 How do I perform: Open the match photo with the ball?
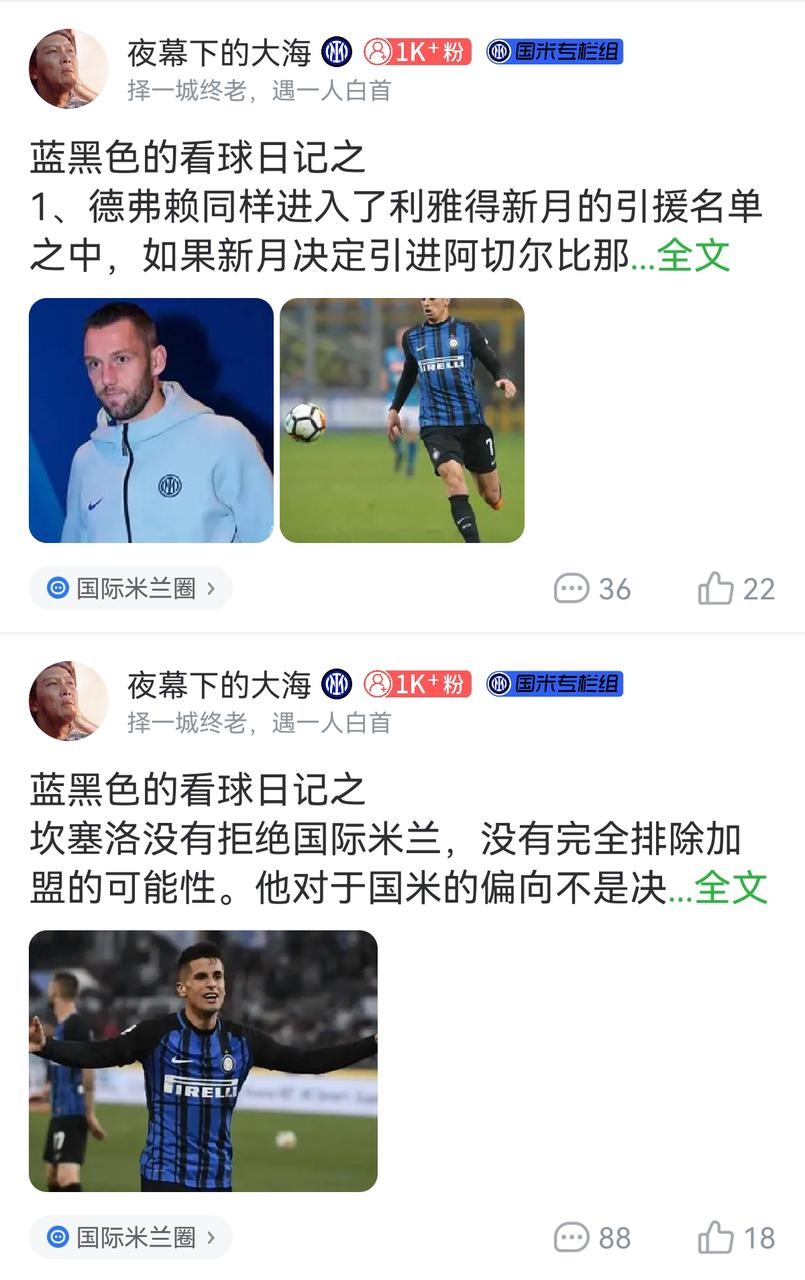coord(402,420)
